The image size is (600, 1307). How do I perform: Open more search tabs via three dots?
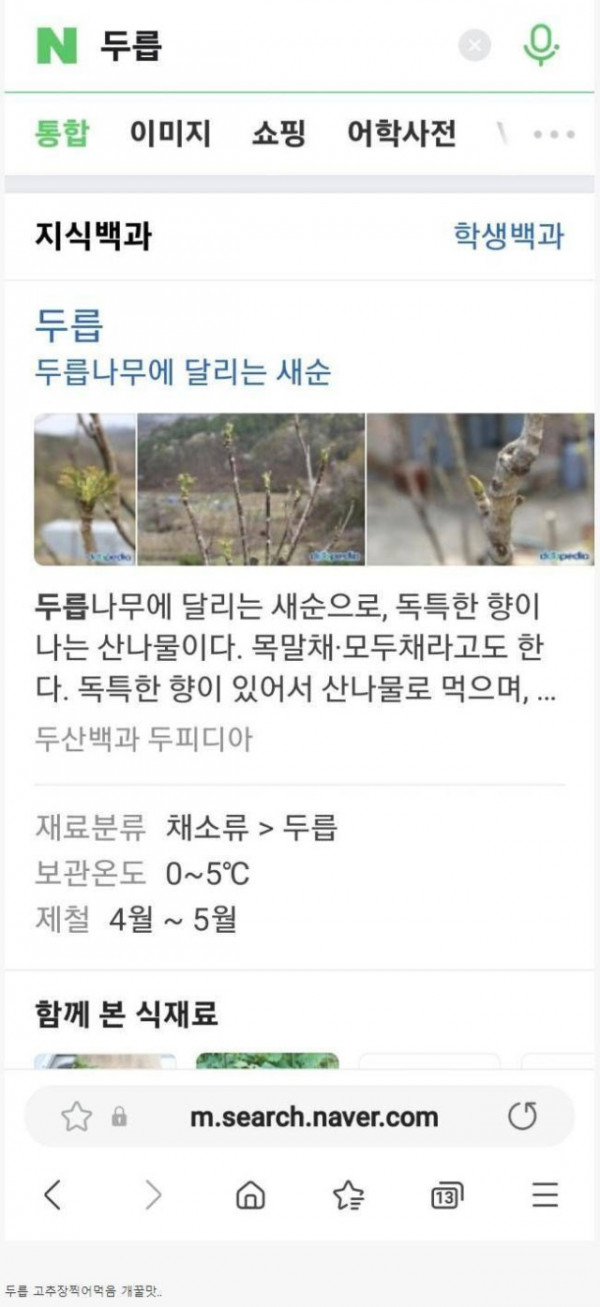[554, 135]
